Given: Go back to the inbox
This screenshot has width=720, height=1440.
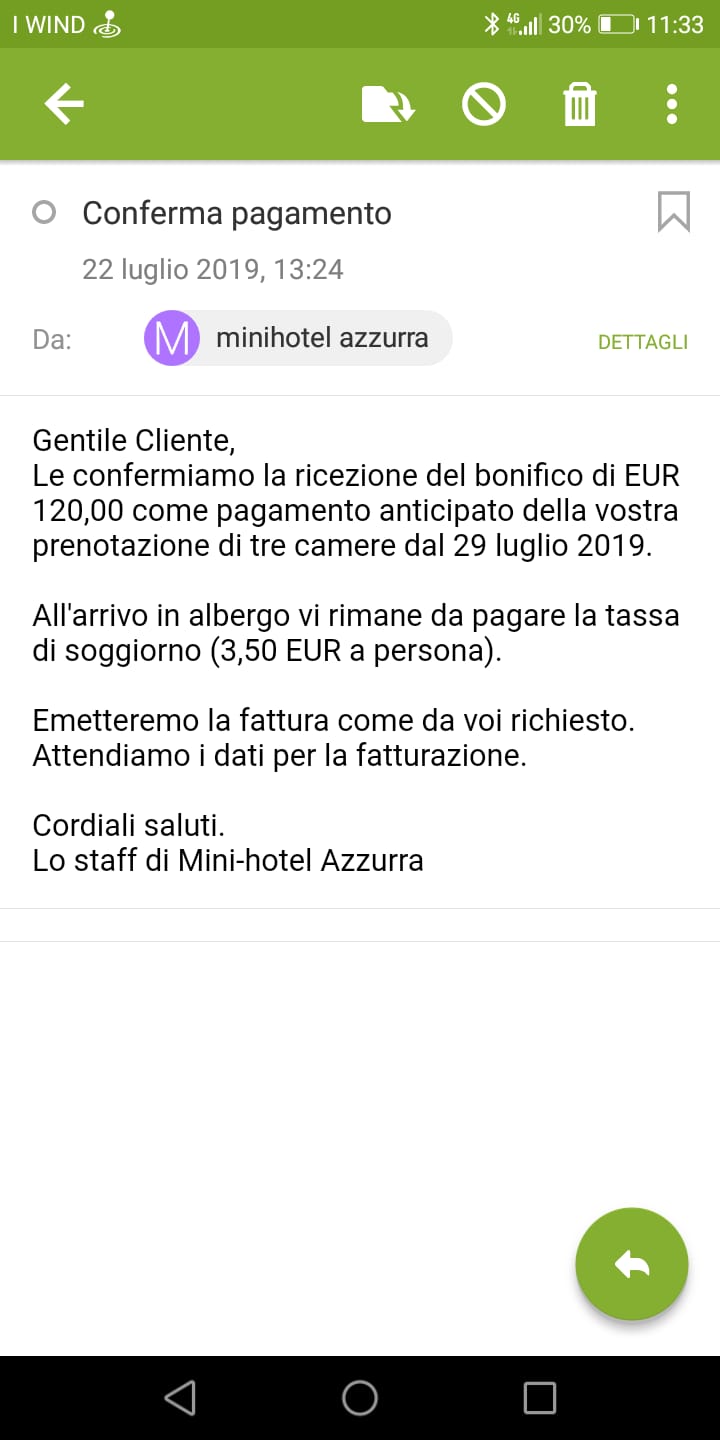Looking at the screenshot, I should (x=64, y=104).
